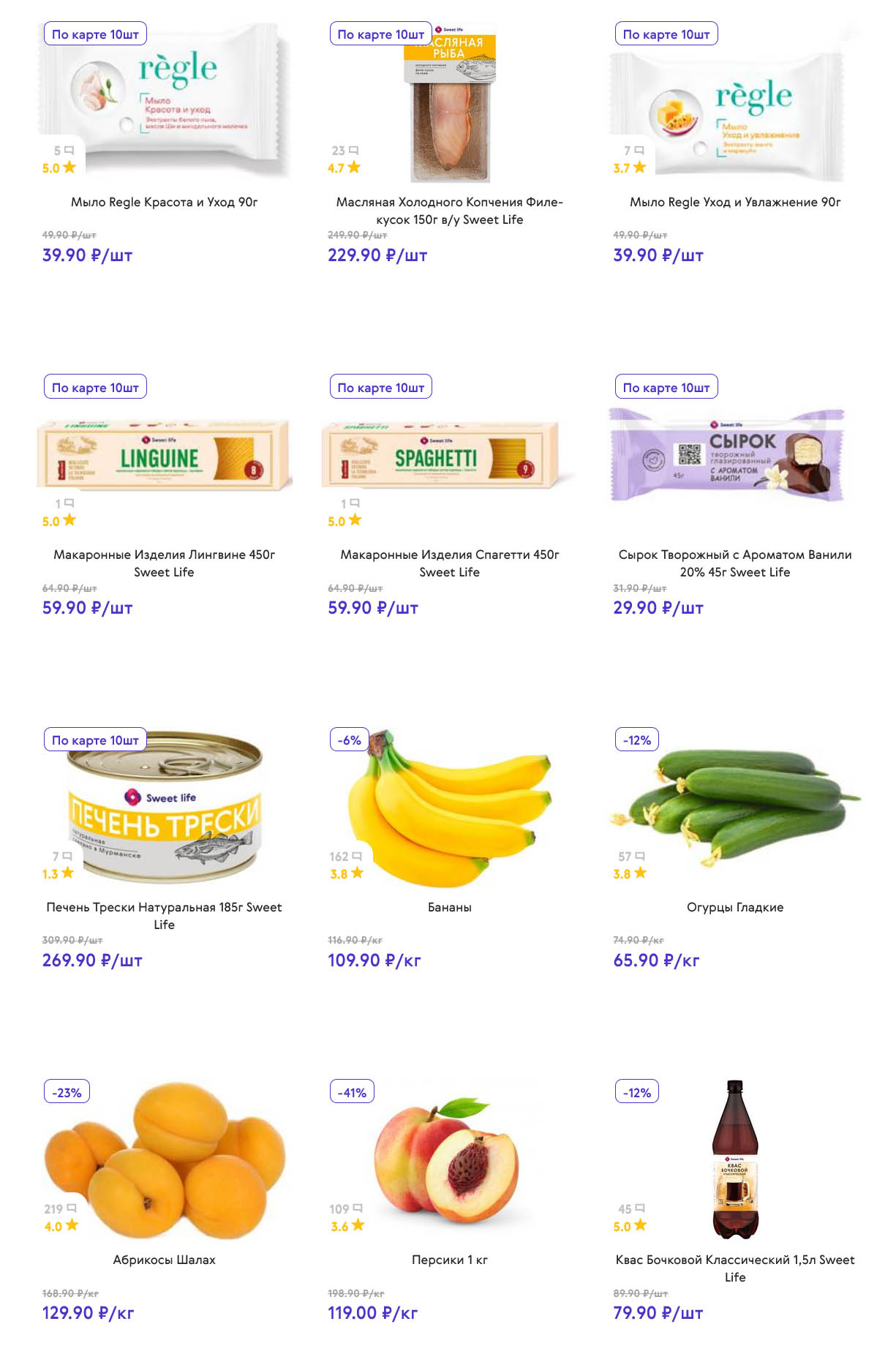View Спагетти 450г Sweet Life pasta

(449, 563)
